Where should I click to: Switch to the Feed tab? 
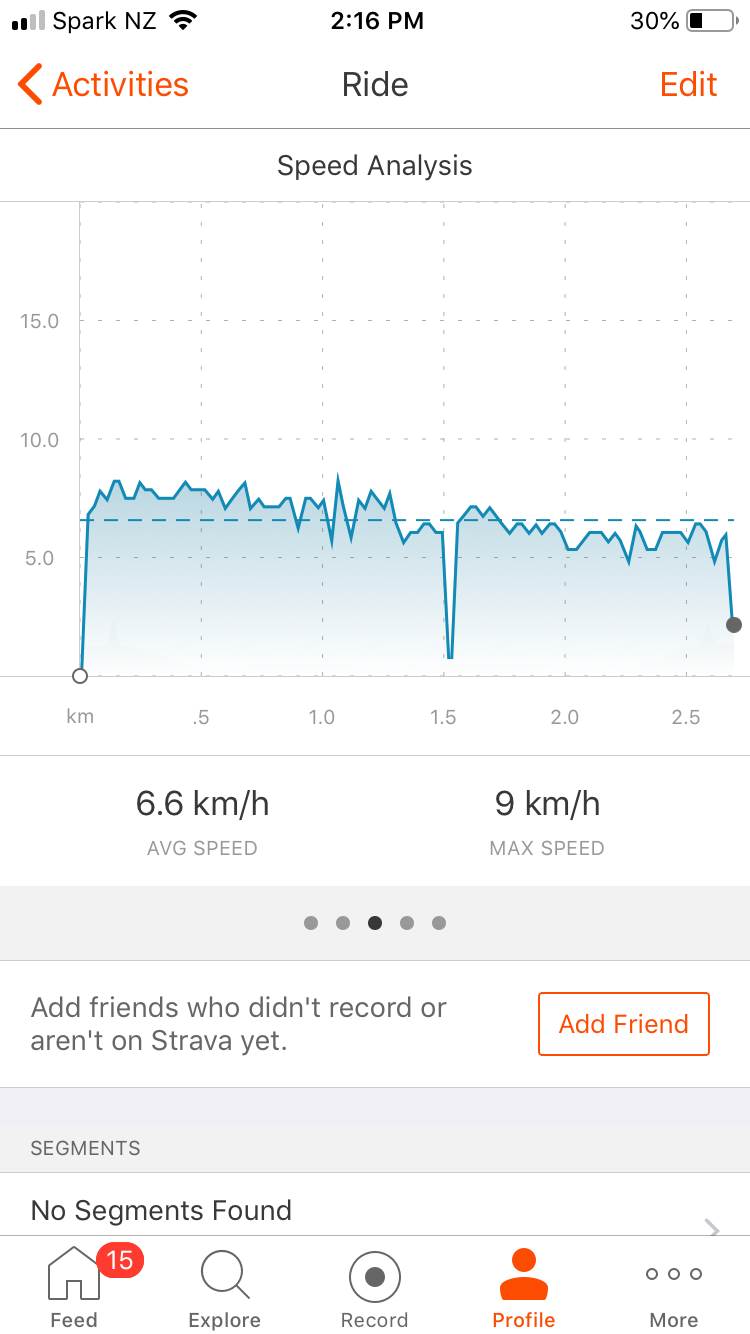(x=74, y=1288)
